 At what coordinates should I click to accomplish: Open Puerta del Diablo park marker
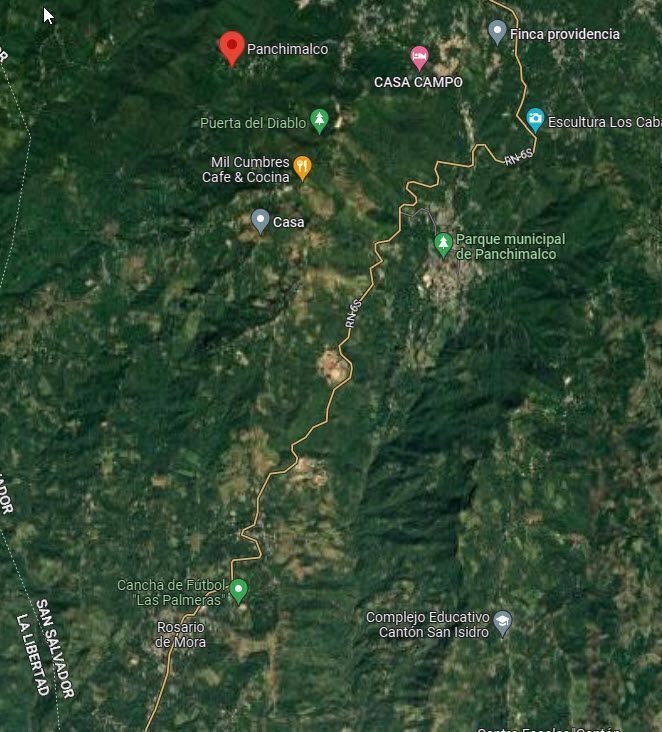coord(319,121)
